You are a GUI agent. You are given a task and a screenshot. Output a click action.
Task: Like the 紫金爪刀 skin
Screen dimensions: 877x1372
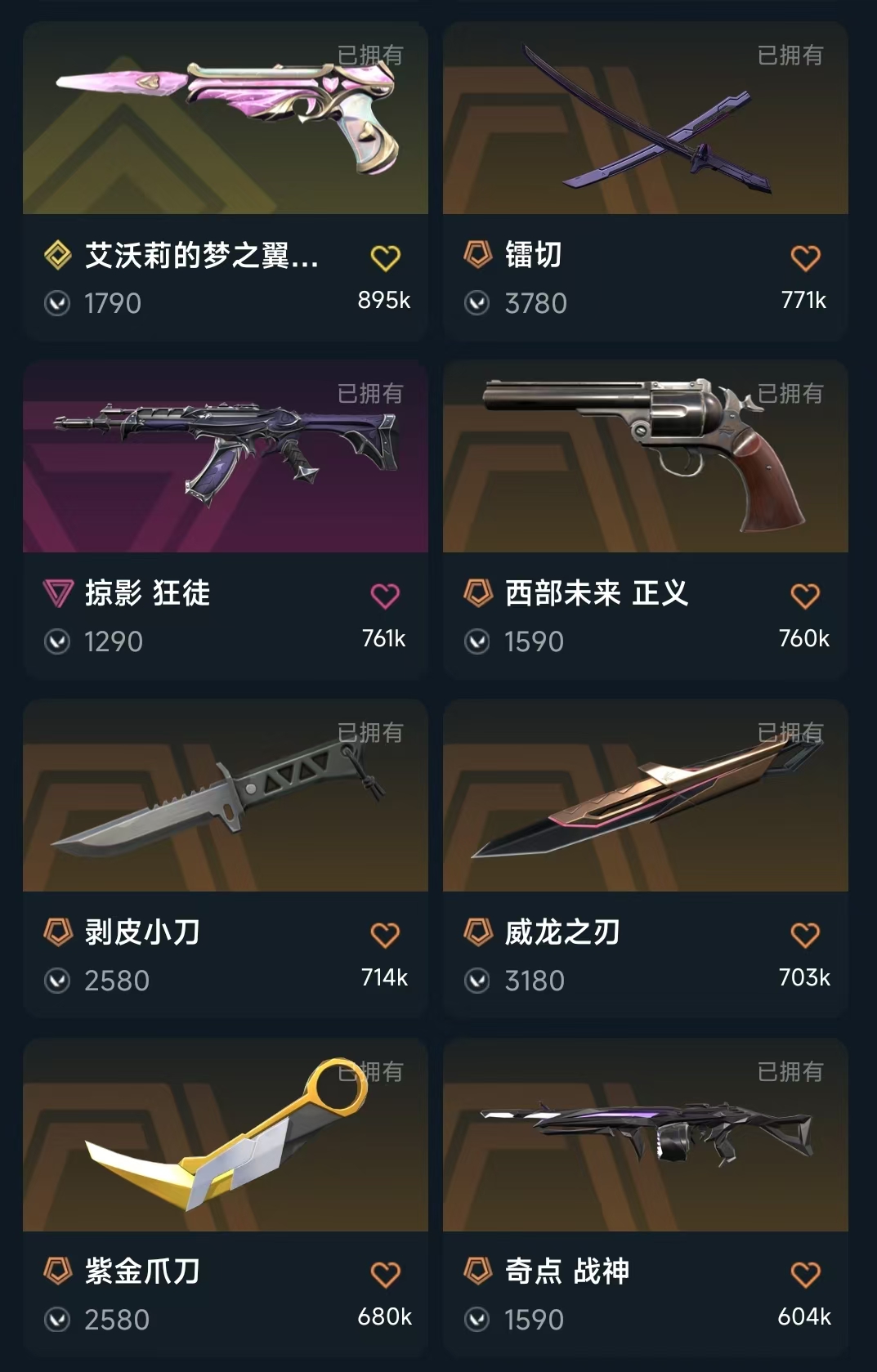[x=385, y=1275]
